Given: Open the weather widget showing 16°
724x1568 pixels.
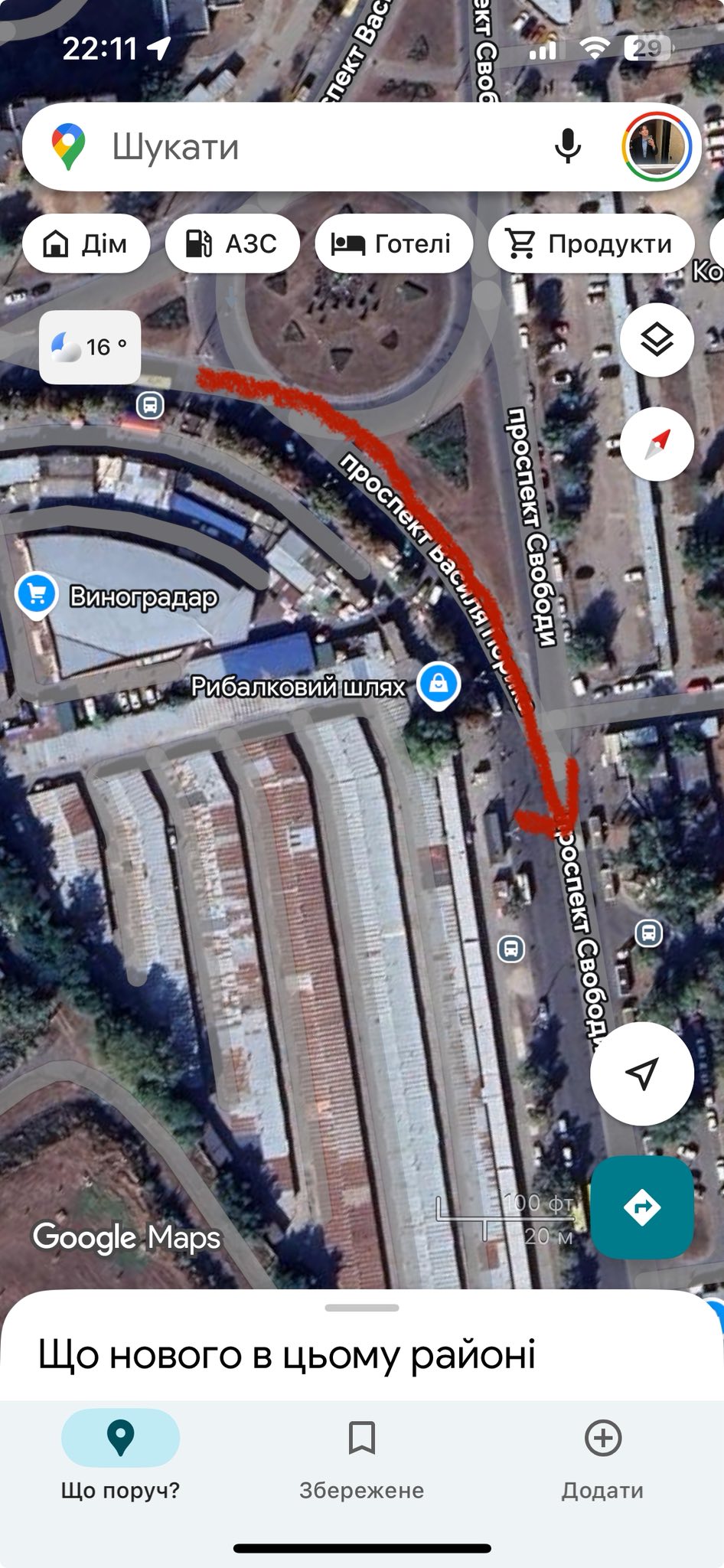Looking at the screenshot, I should [x=90, y=347].
